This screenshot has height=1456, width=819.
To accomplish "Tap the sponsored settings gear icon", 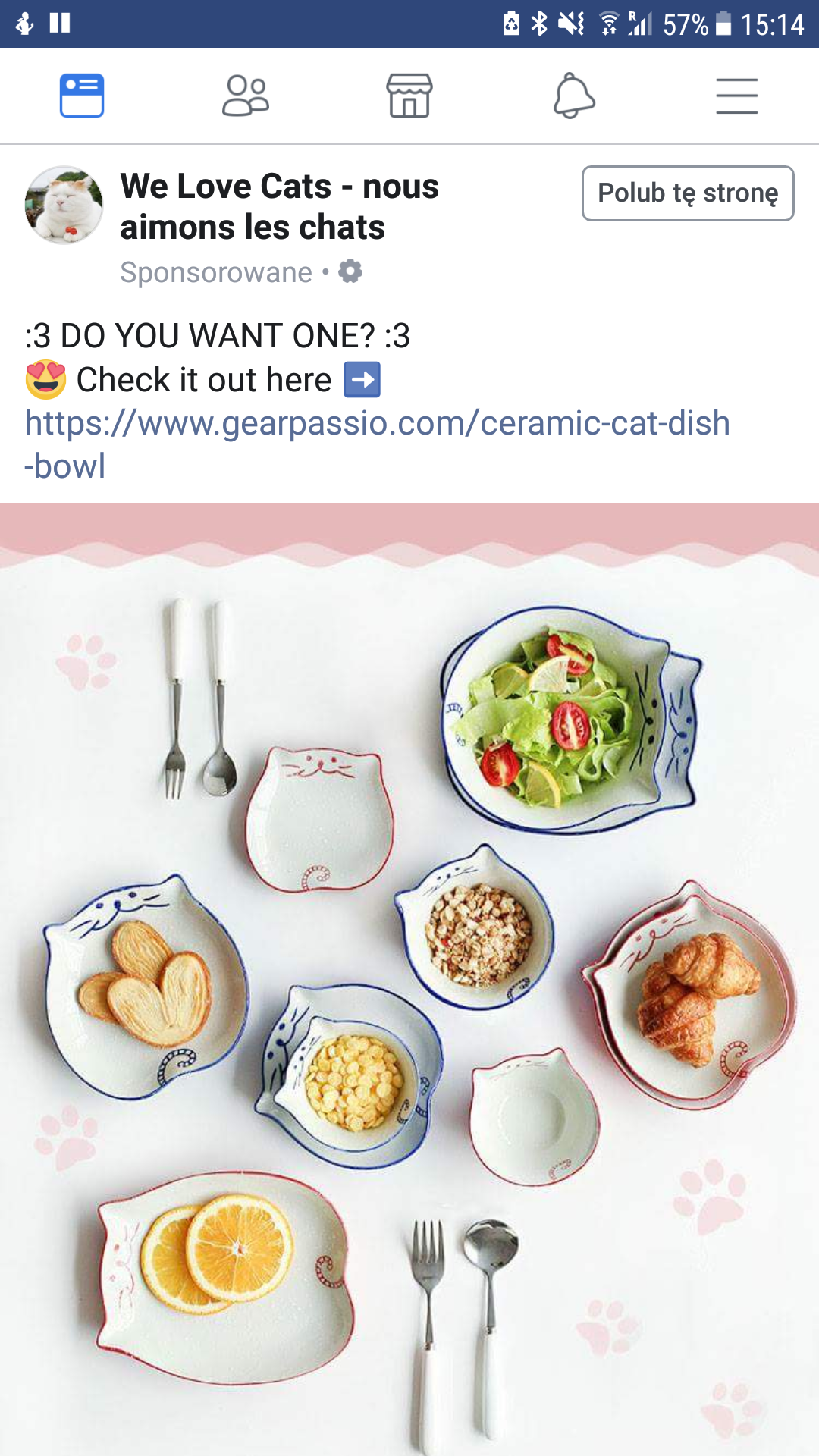I will (350, 271).
